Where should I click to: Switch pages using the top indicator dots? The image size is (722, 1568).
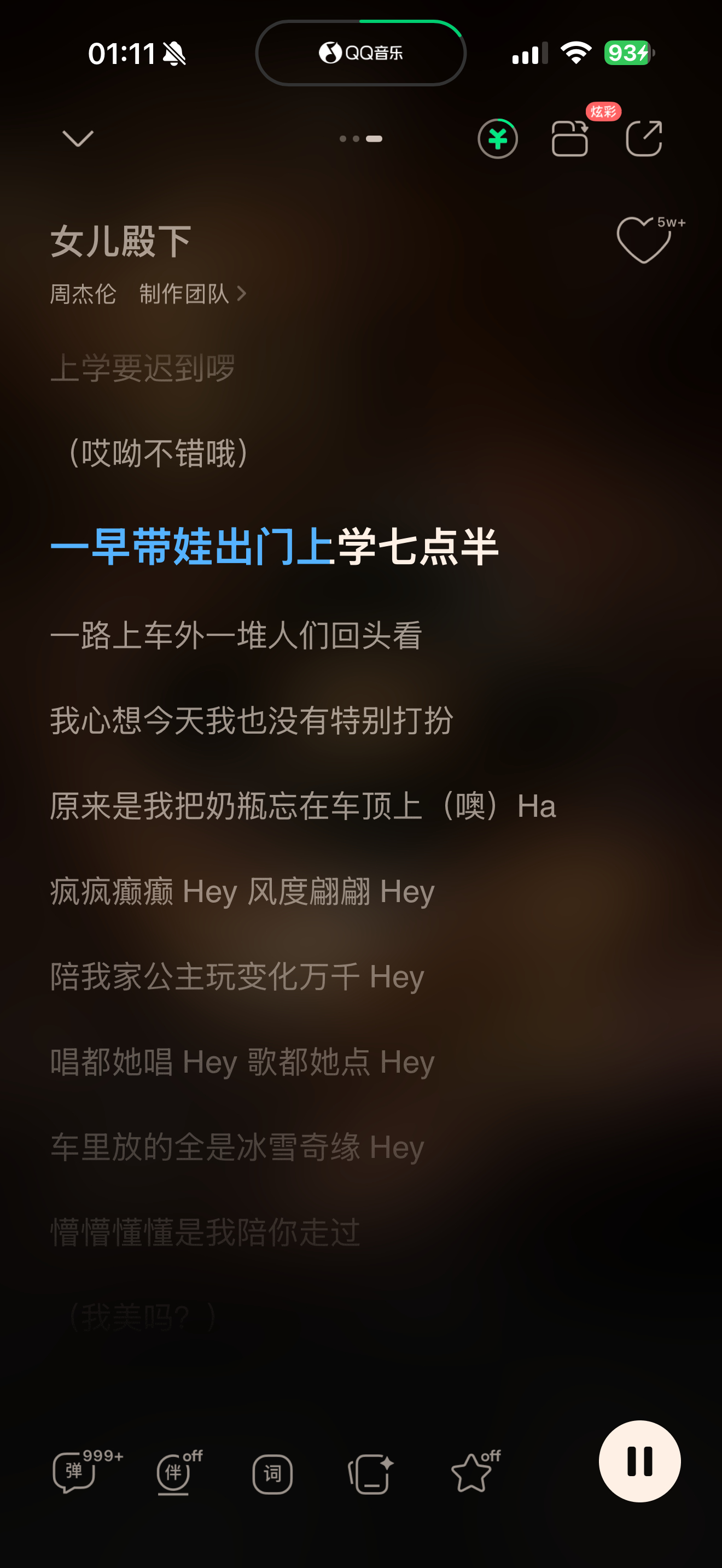click(x=360, y=139)
